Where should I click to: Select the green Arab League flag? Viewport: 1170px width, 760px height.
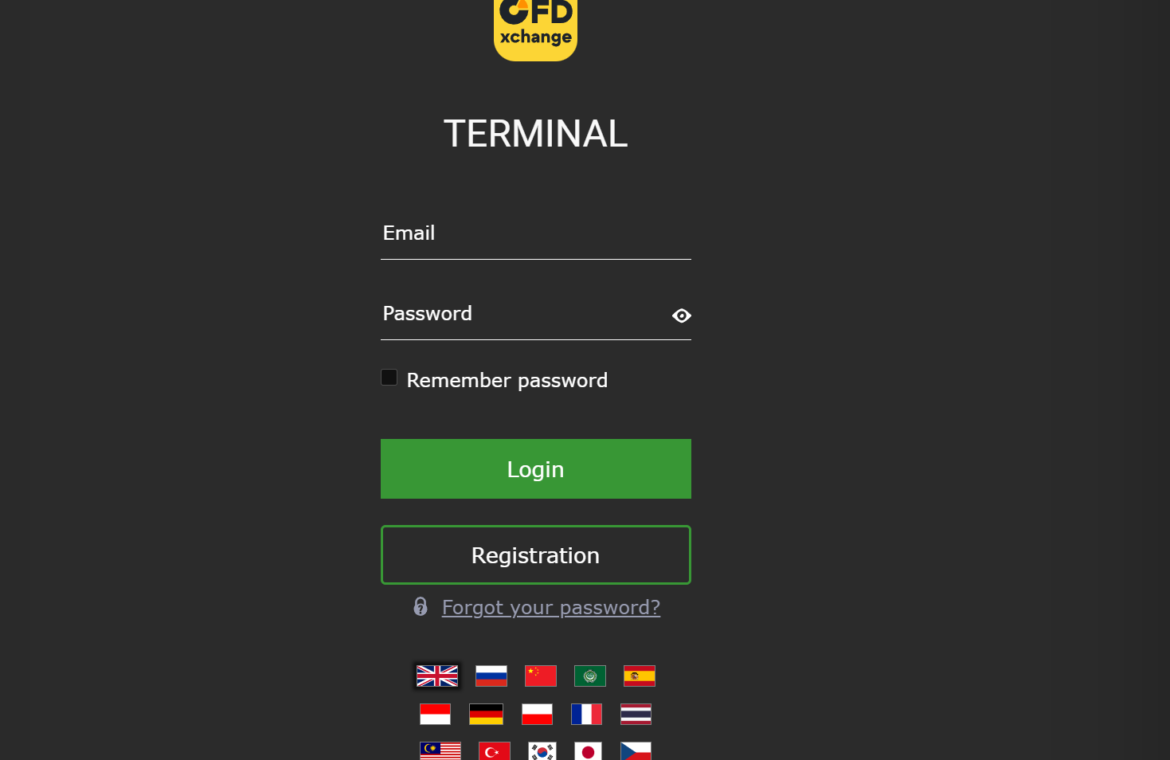click(590, 676)
